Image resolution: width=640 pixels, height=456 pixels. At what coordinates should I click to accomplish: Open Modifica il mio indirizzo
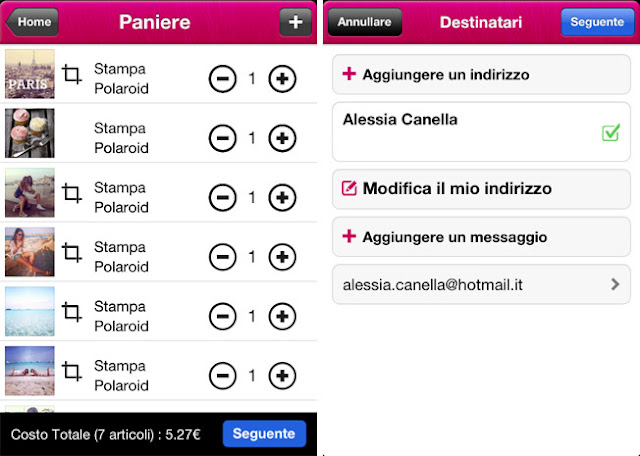(481, 188)
